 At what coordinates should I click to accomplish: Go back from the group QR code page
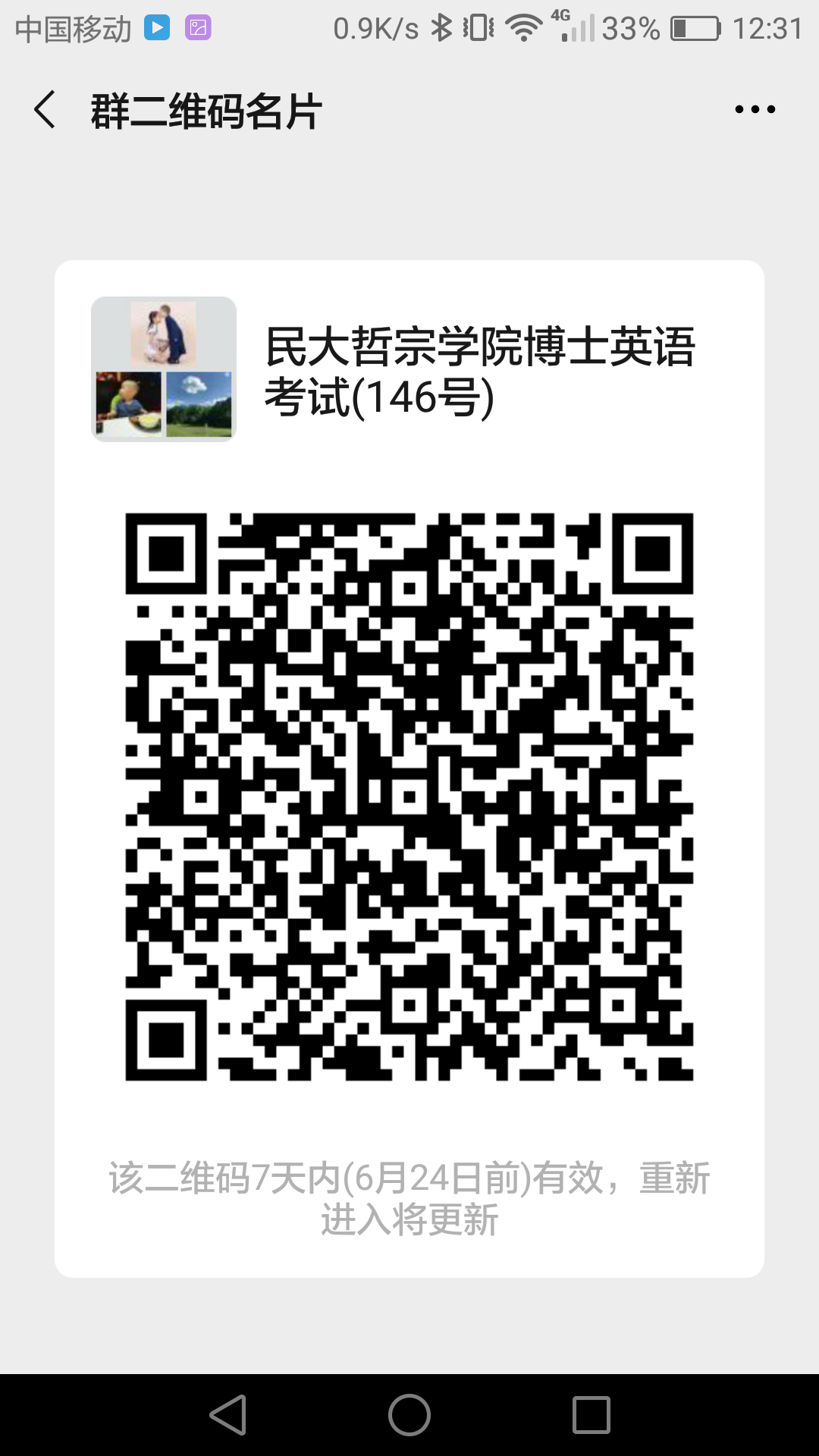[45, 110]
